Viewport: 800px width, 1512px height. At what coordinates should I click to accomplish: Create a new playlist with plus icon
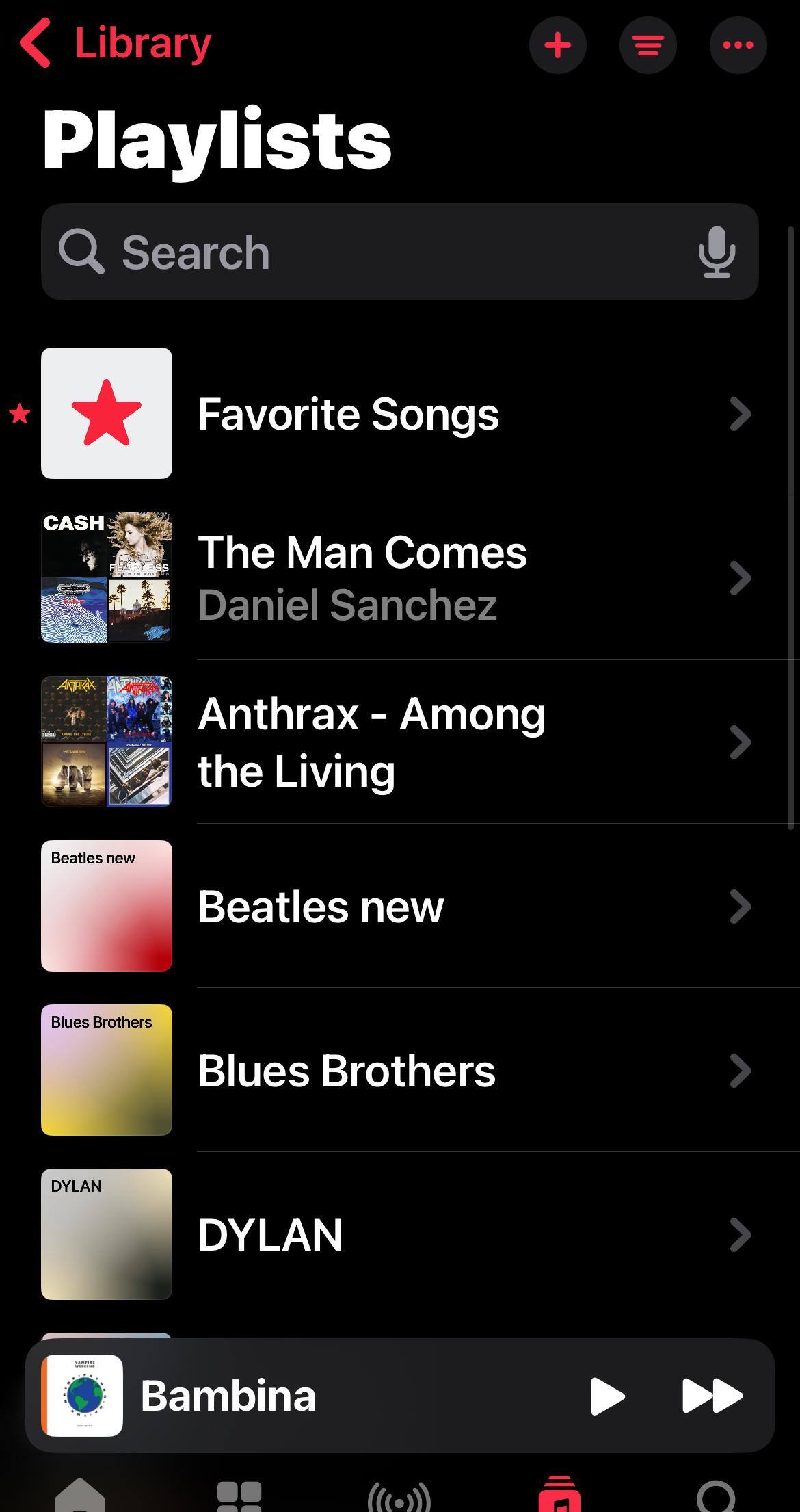tap(557, 45)
